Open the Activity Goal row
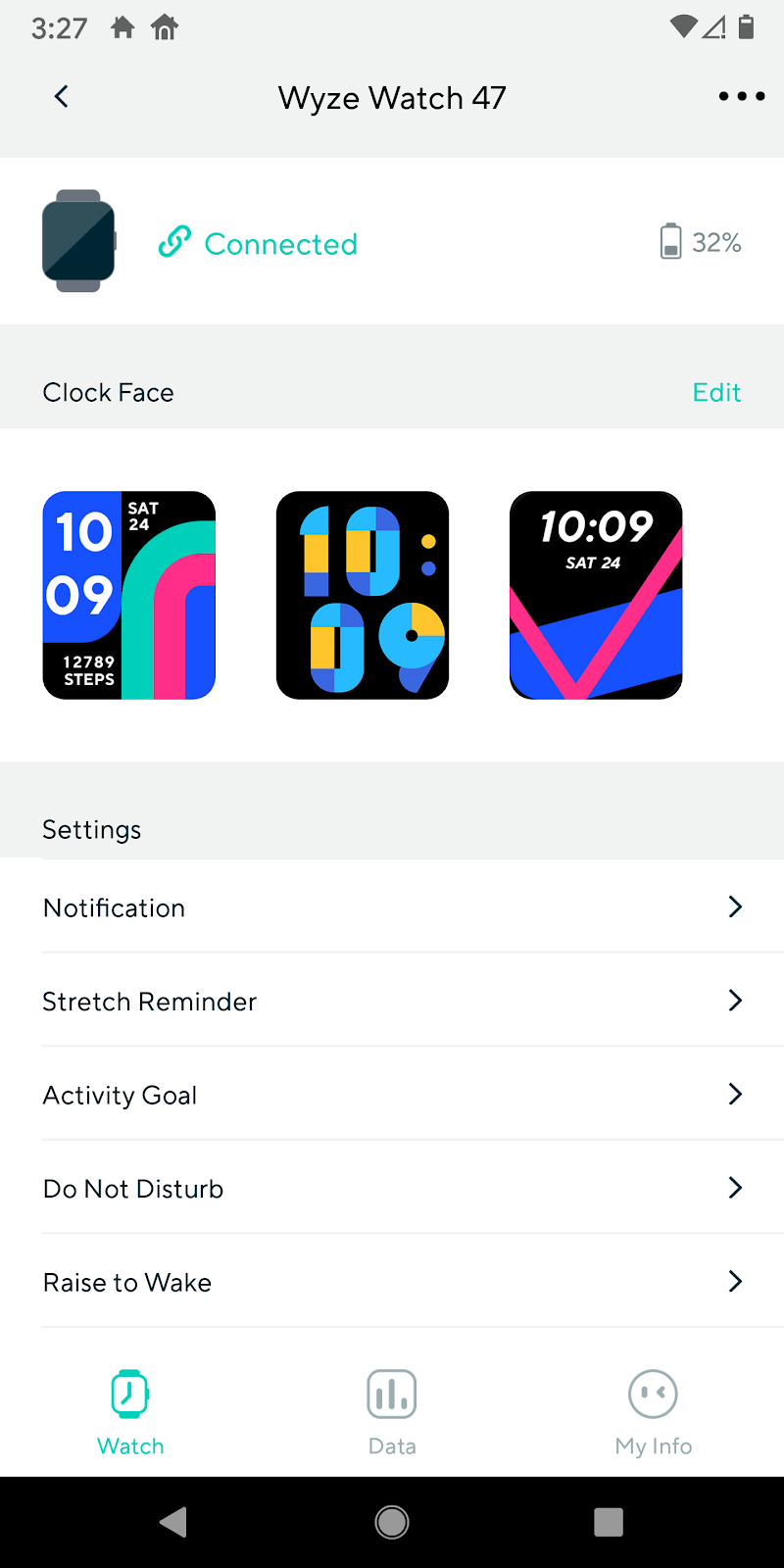This screenshot has height=1568, width=784. pos(392,1095)
